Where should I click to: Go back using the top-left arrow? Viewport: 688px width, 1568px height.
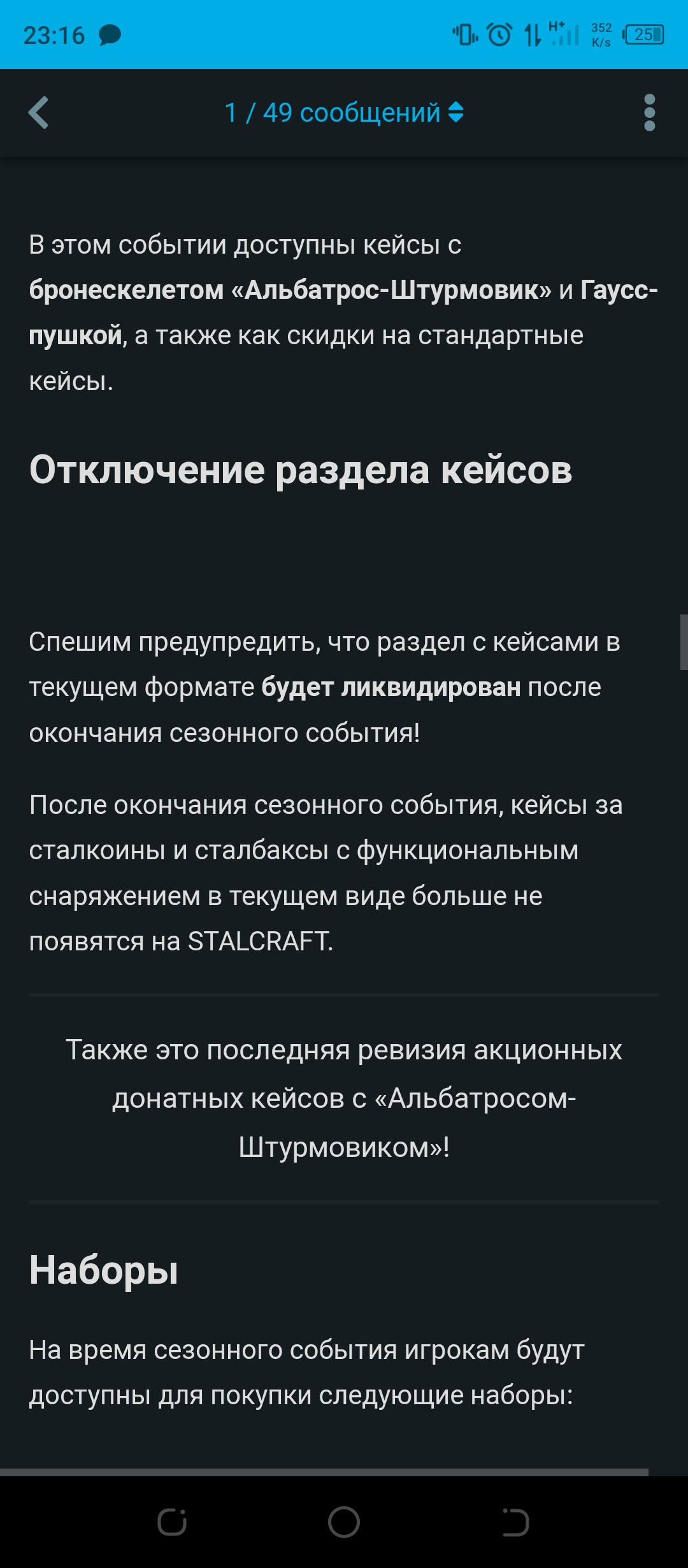(39, 113)
